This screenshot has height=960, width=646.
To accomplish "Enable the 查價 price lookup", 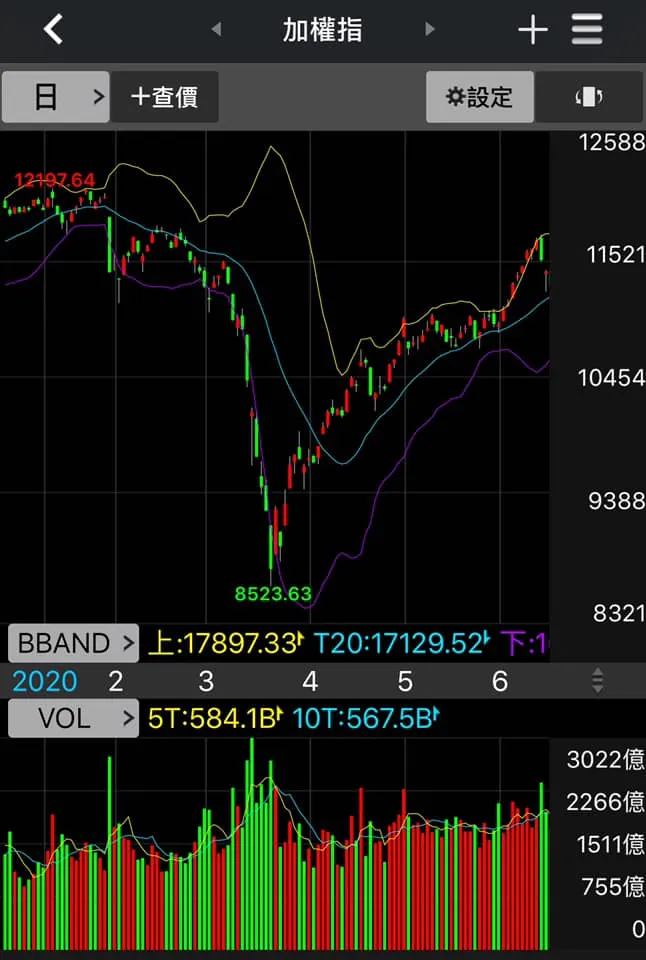I will point(164,97).
